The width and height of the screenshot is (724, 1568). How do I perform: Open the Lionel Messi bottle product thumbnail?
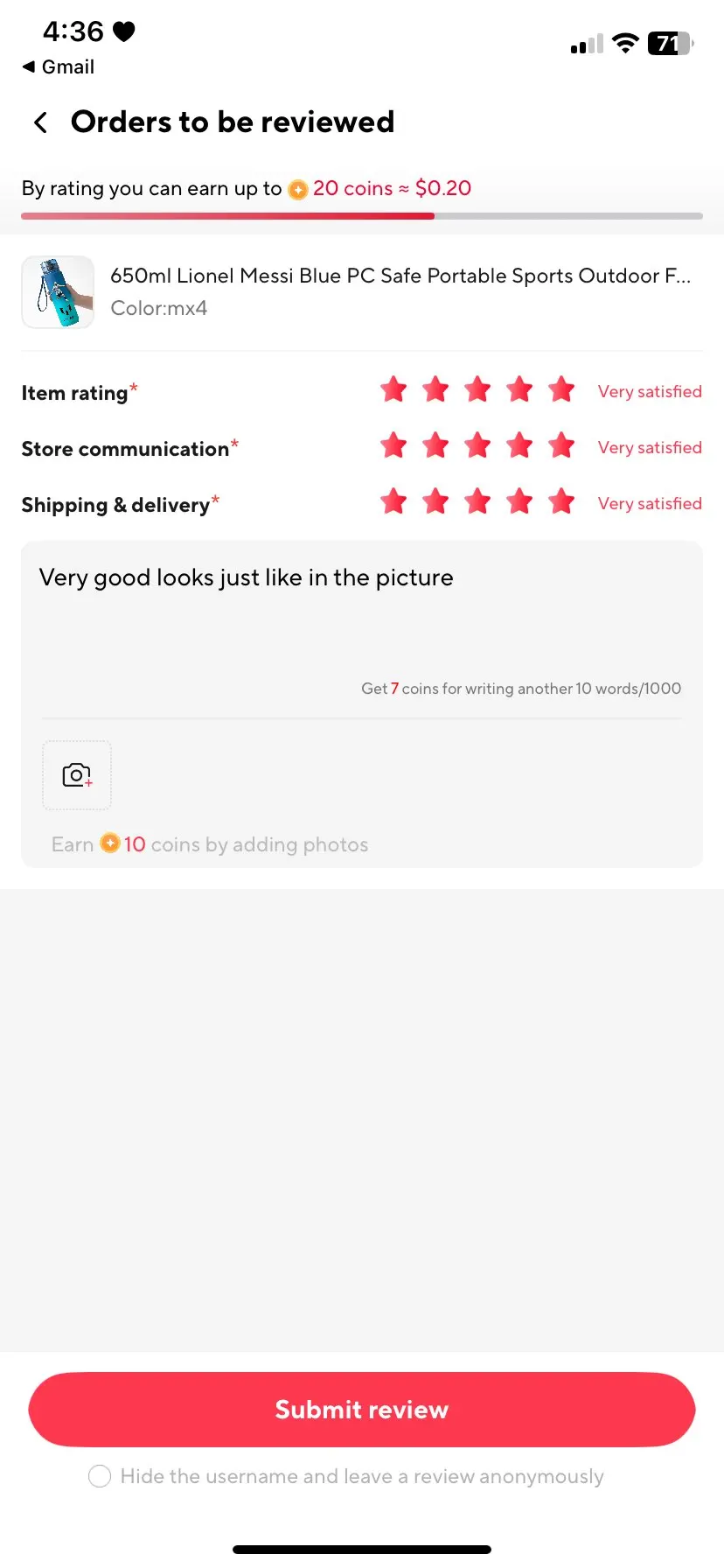coord(58,292)
